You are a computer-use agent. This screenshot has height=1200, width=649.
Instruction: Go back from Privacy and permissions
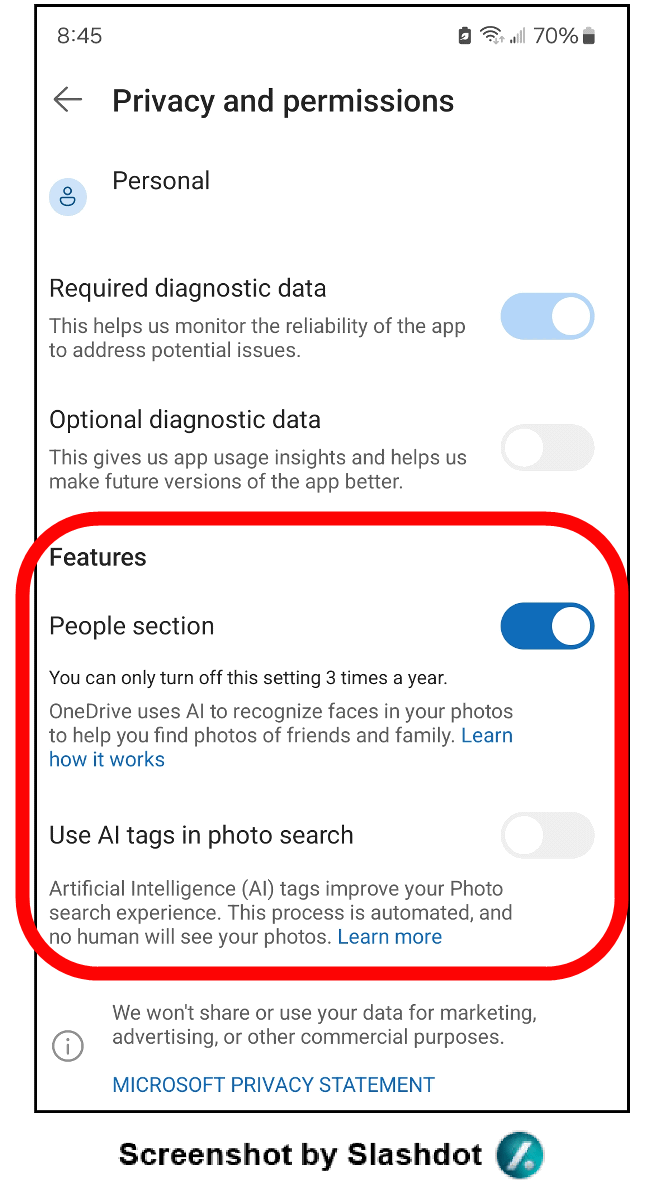tap(68, 100)
